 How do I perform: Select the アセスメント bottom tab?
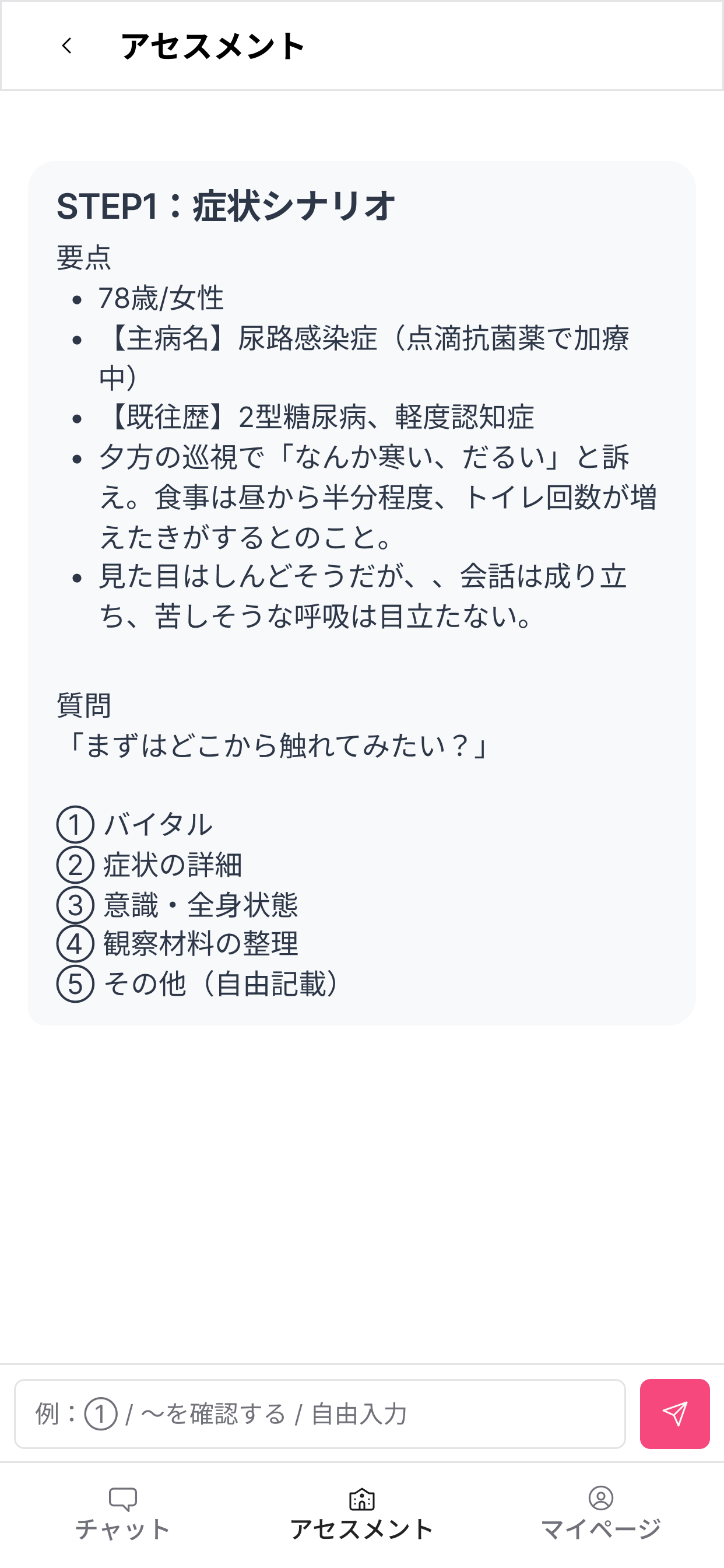tap(362, 1514)
